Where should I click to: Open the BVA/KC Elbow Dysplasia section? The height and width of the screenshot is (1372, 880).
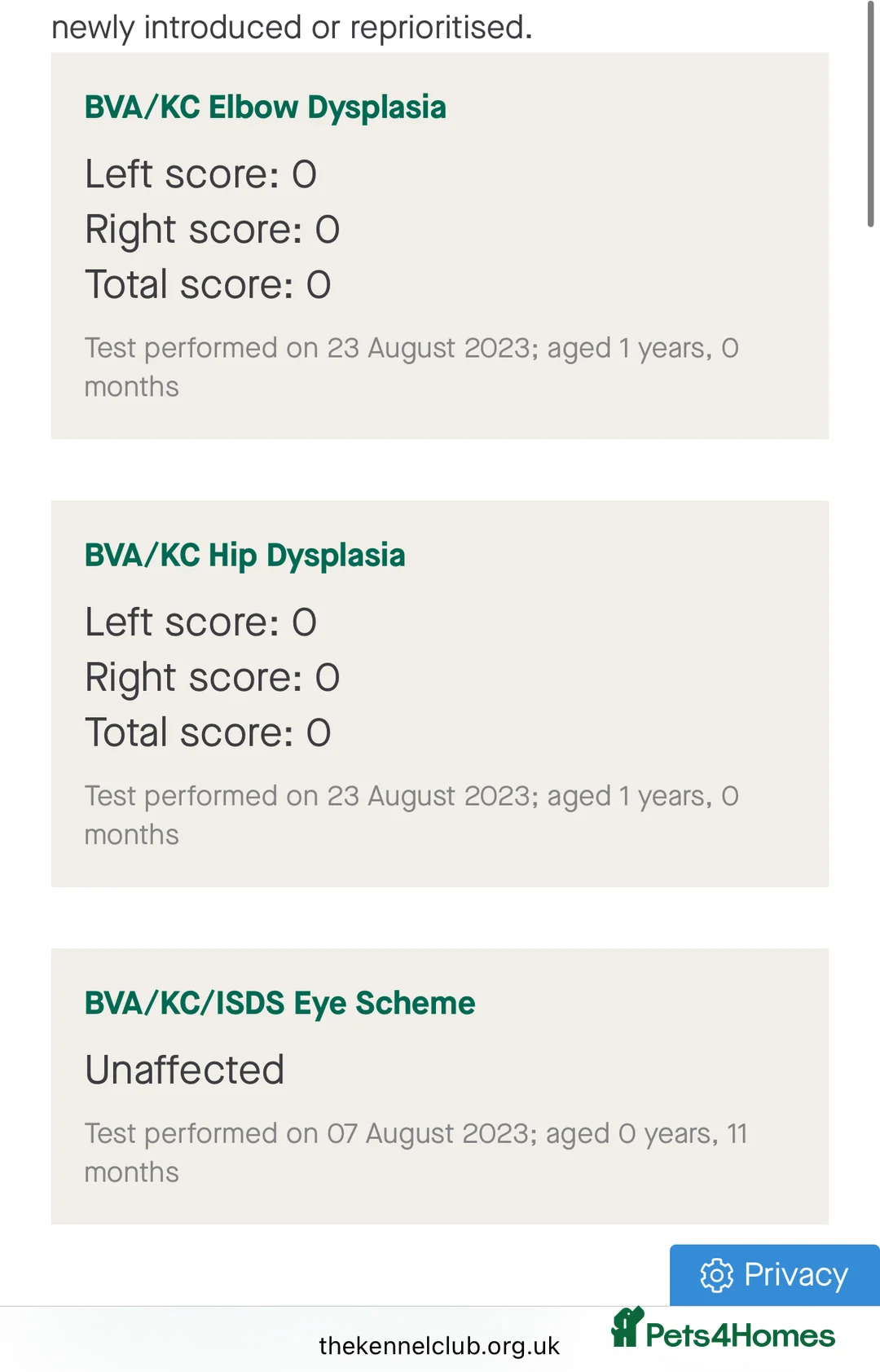click(x=265, y=107)
